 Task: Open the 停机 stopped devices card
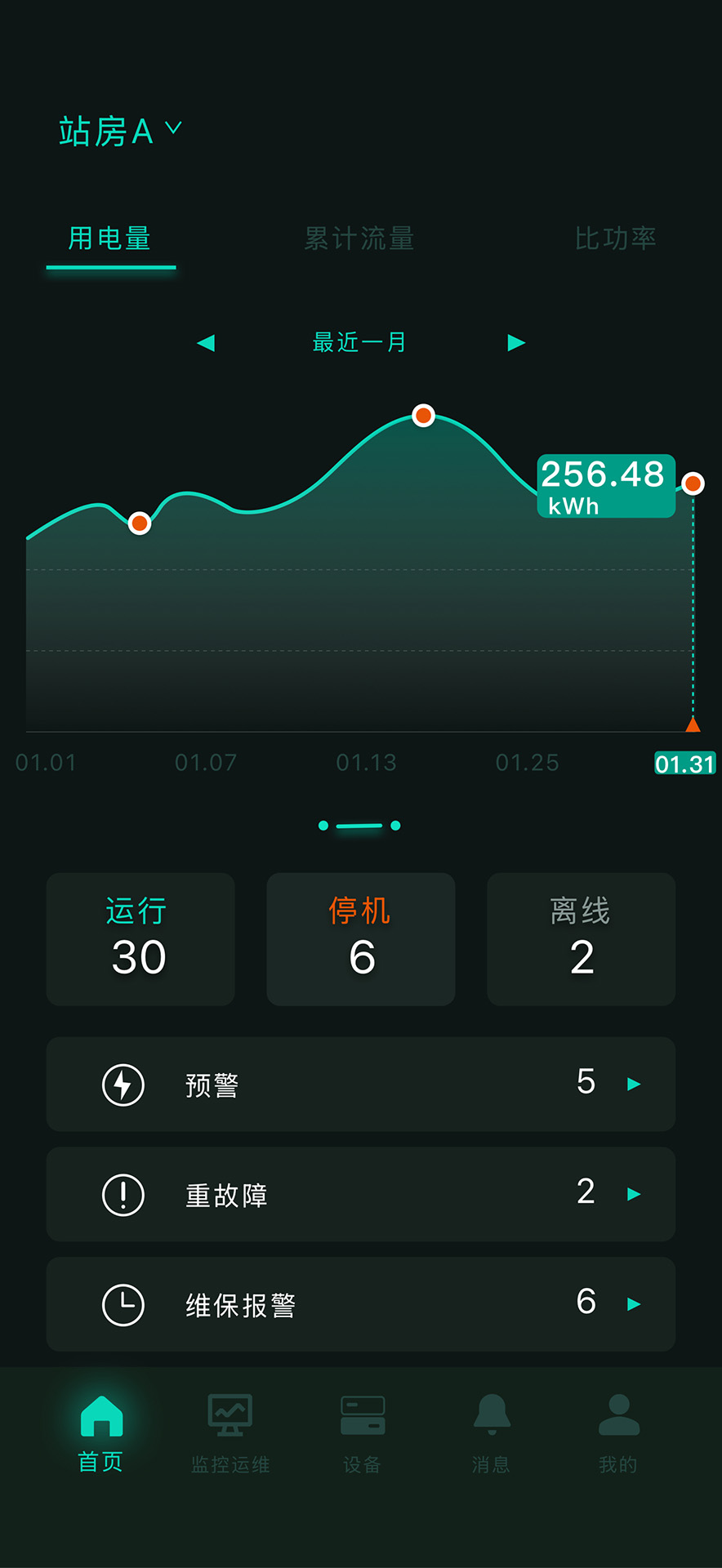360,939
